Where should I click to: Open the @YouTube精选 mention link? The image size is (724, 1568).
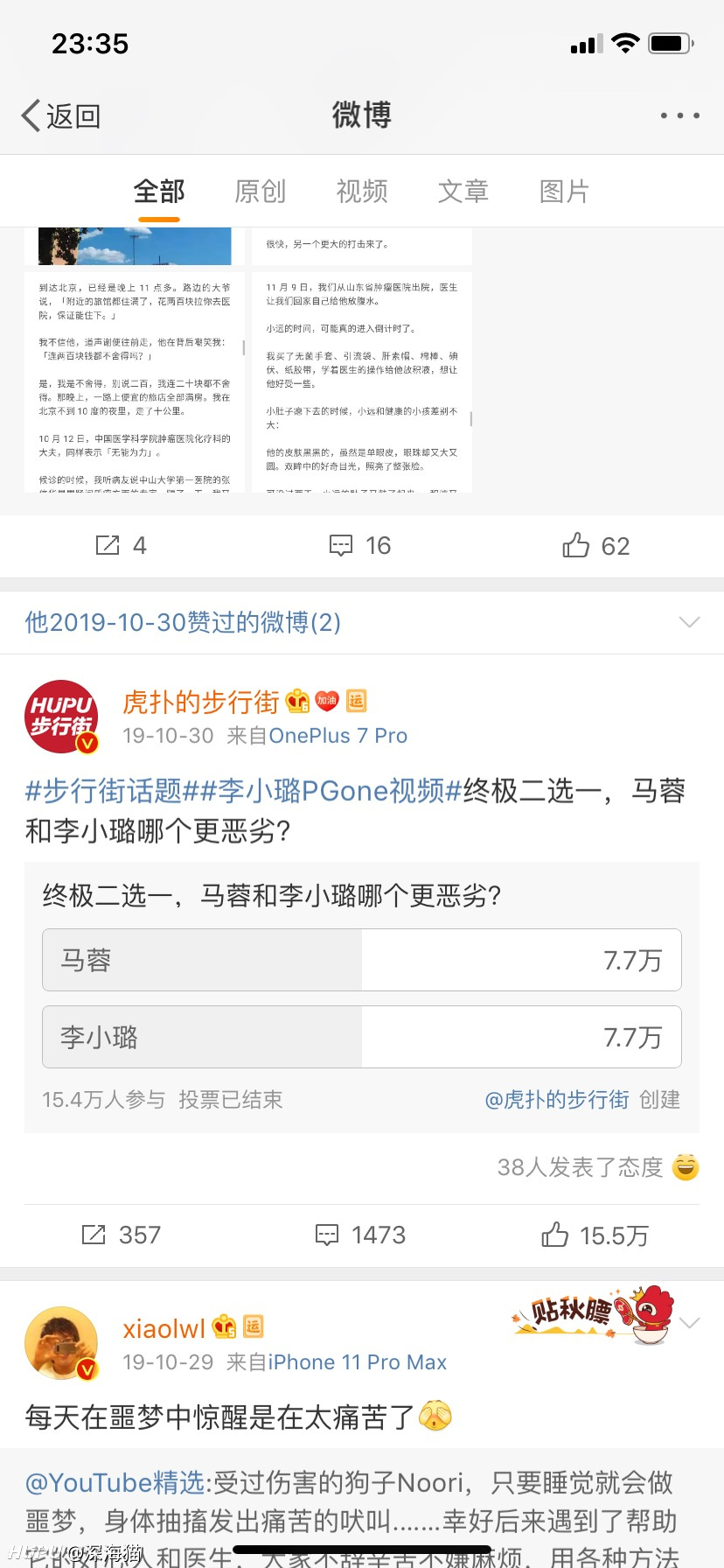(x=115, y=1482)
